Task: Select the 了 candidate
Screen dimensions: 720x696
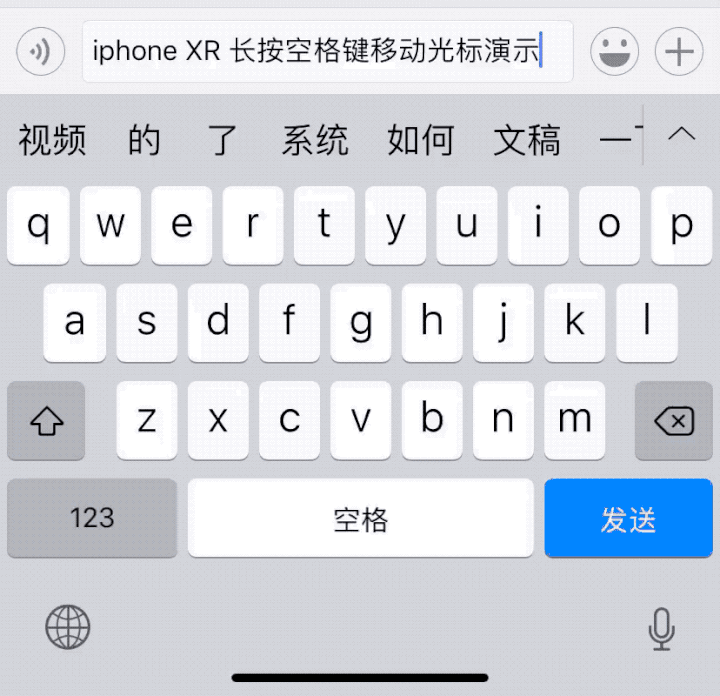Action: pos(223,140)
